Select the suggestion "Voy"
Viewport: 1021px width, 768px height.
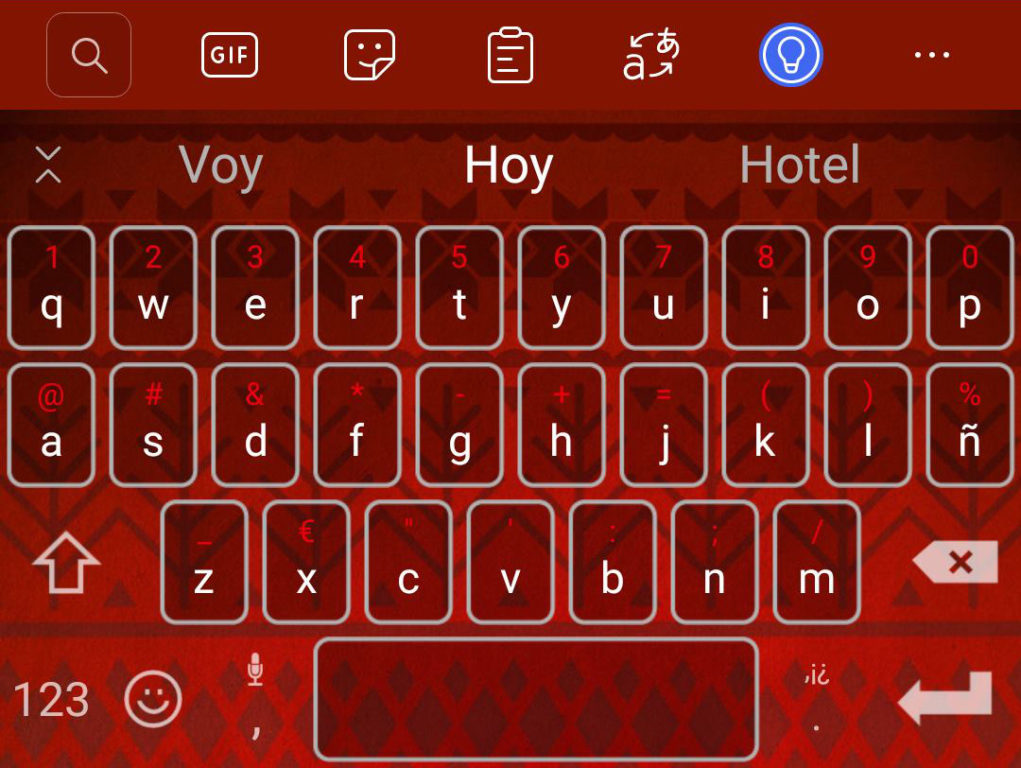221,165
